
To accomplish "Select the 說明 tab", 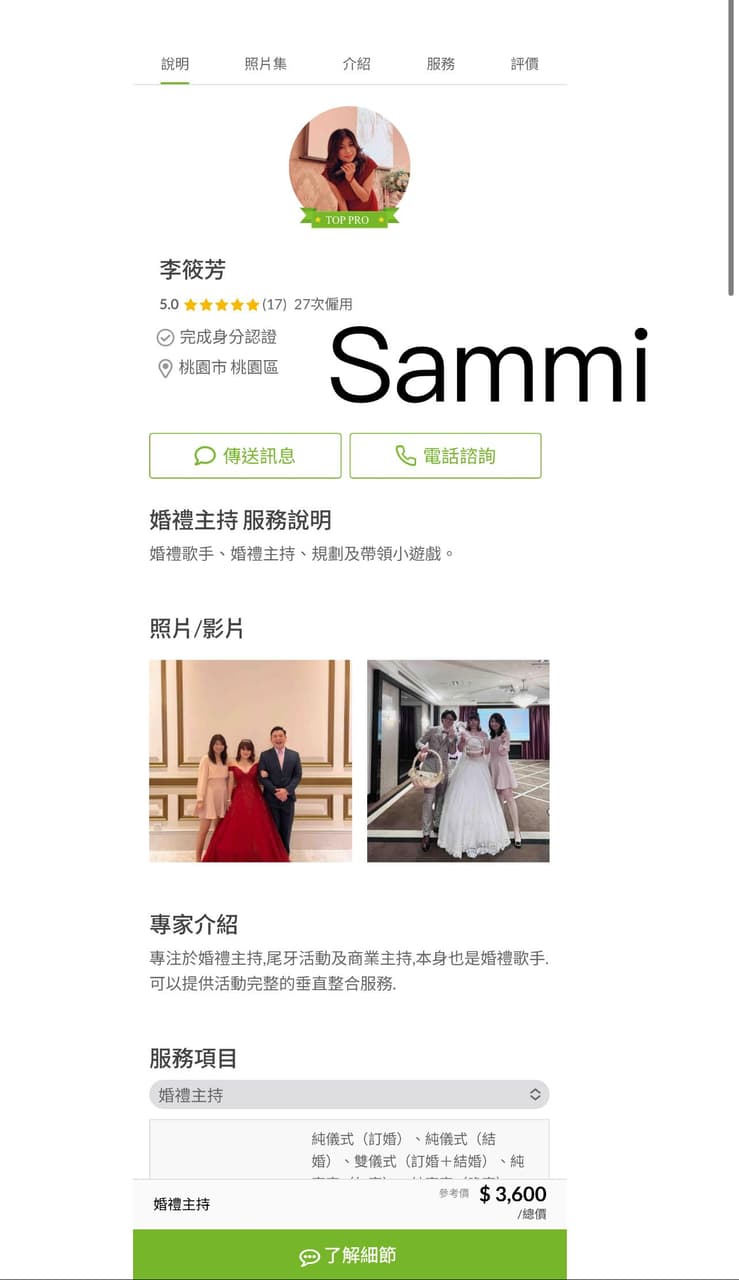I will pos(175,63).
